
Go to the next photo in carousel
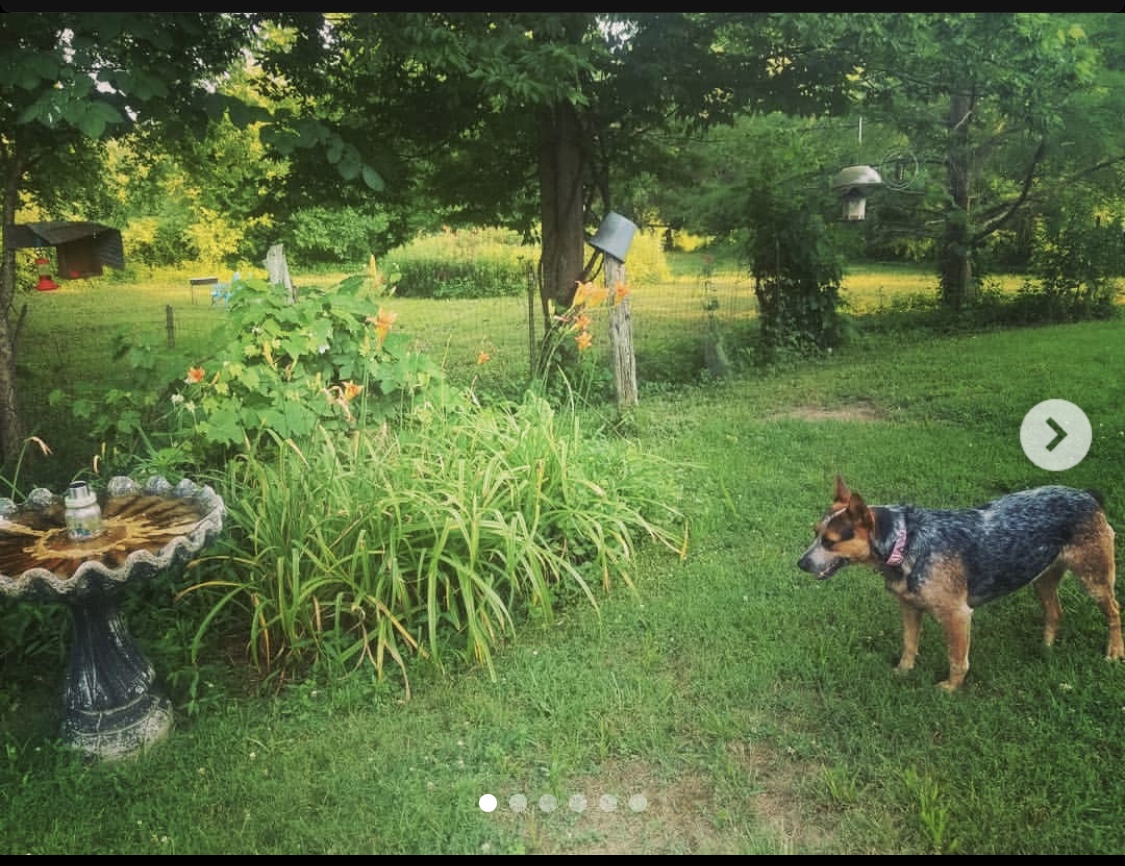point(1055,435)
